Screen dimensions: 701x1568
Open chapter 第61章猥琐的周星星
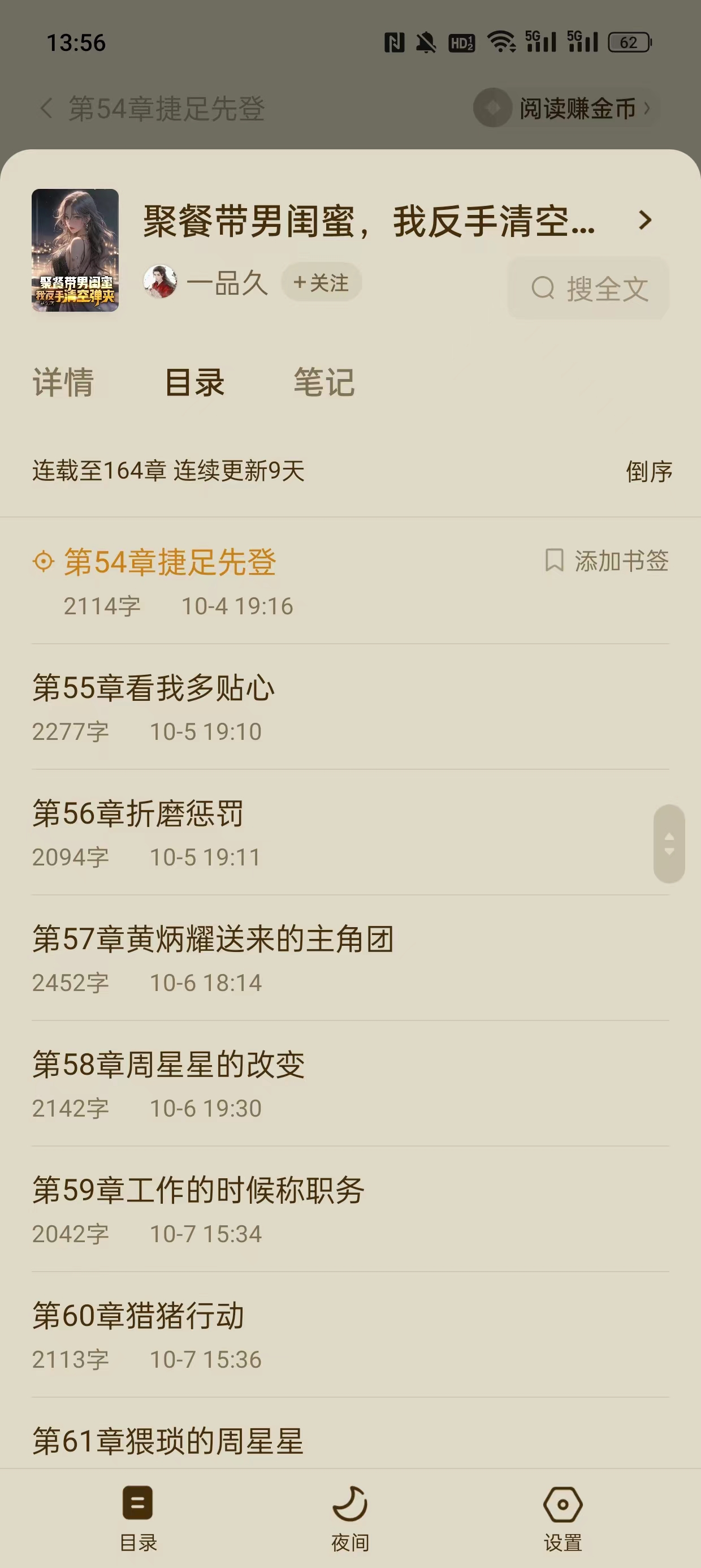(x=168, y=1441)
